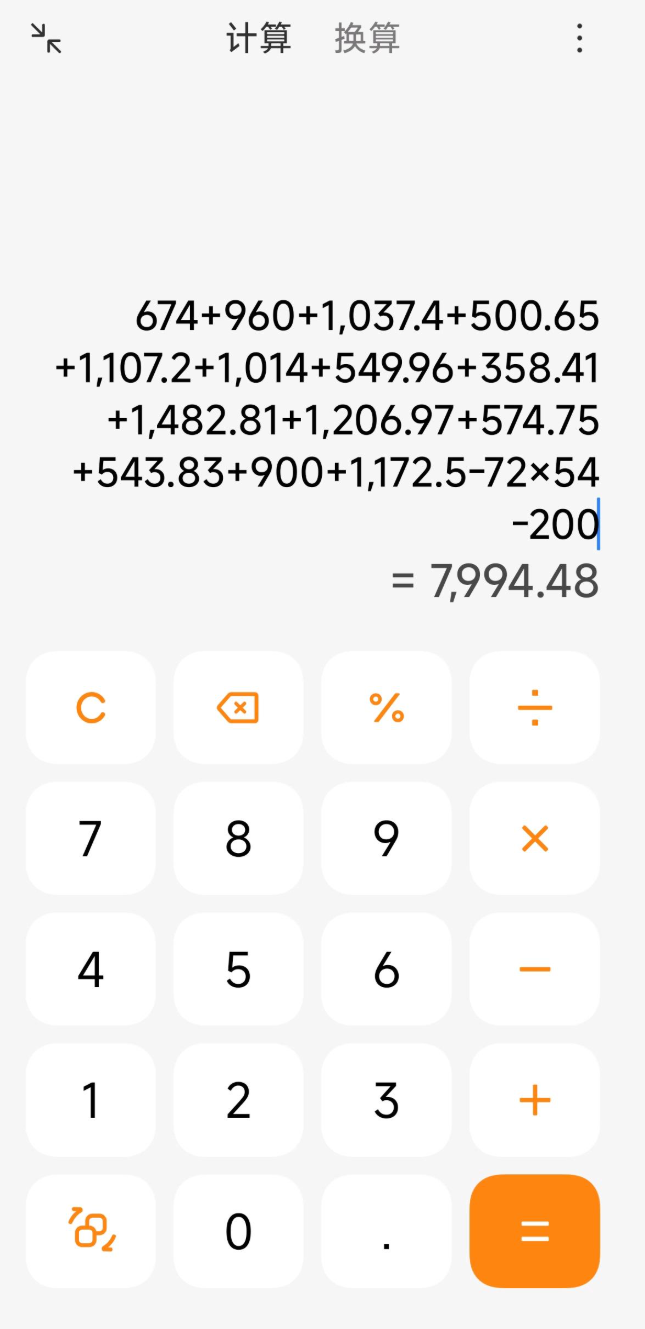This screenshot has width=645, height=1329.
Task: Shrink calculator to floating window
Action: [46, 39]
